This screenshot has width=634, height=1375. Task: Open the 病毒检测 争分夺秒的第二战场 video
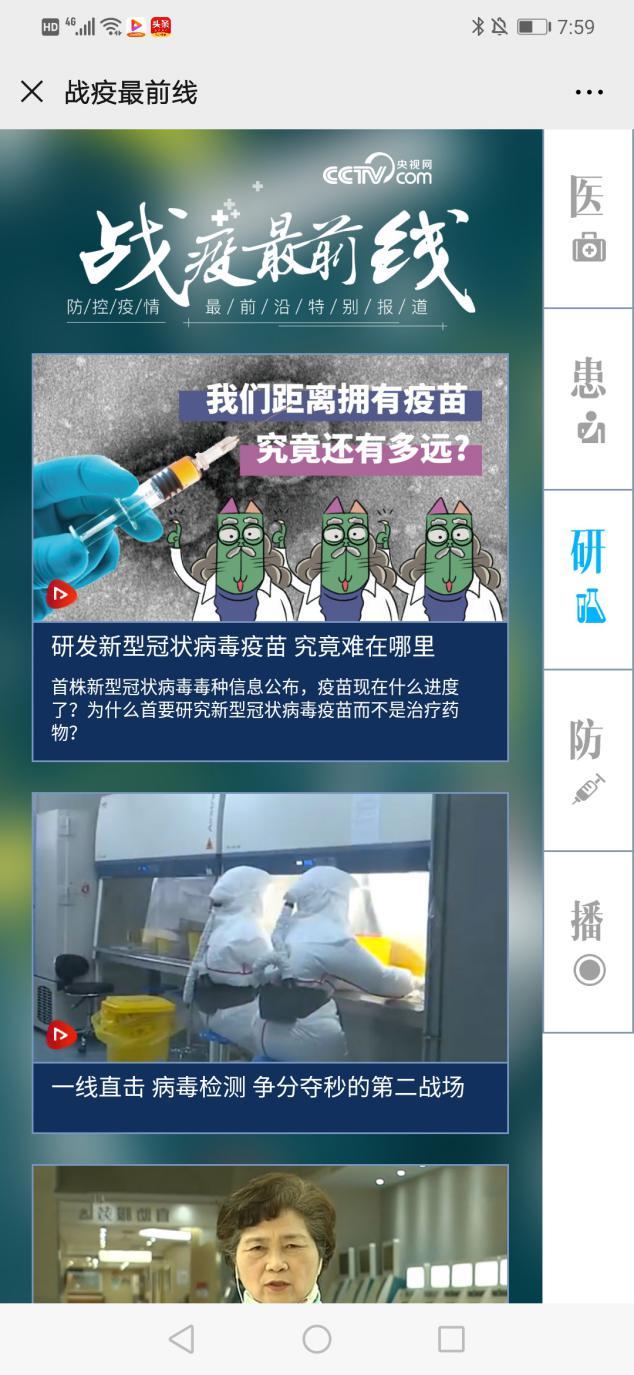(270, 963)
